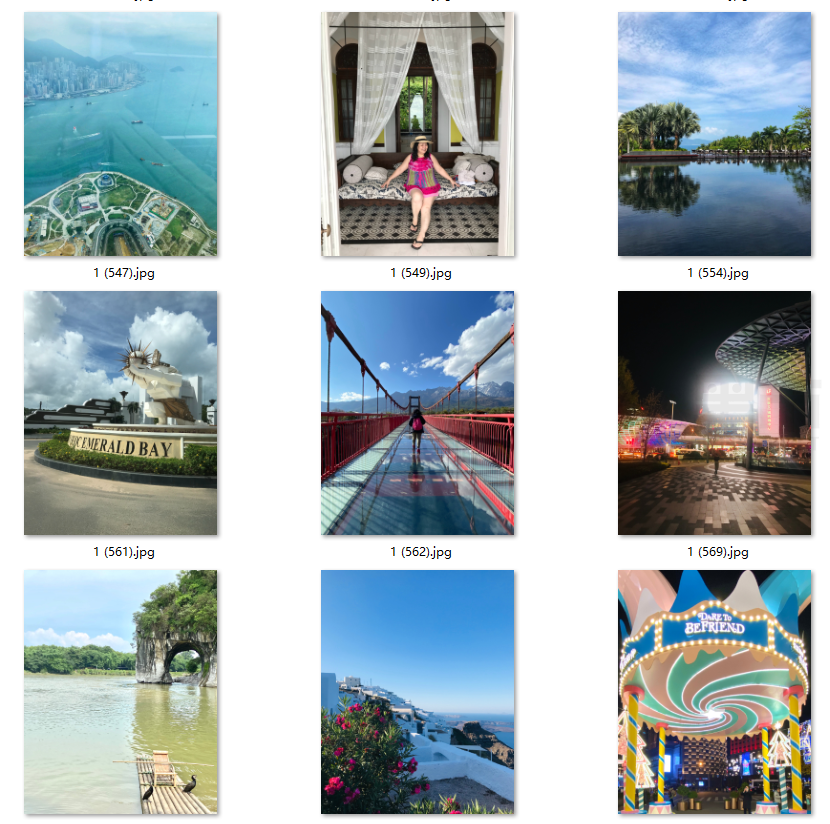Image resolution: width=830 pixels, height=824 pixels.
Task: Open Emerald Bay statue photo 1 (561).jpg
Action: 121,413
